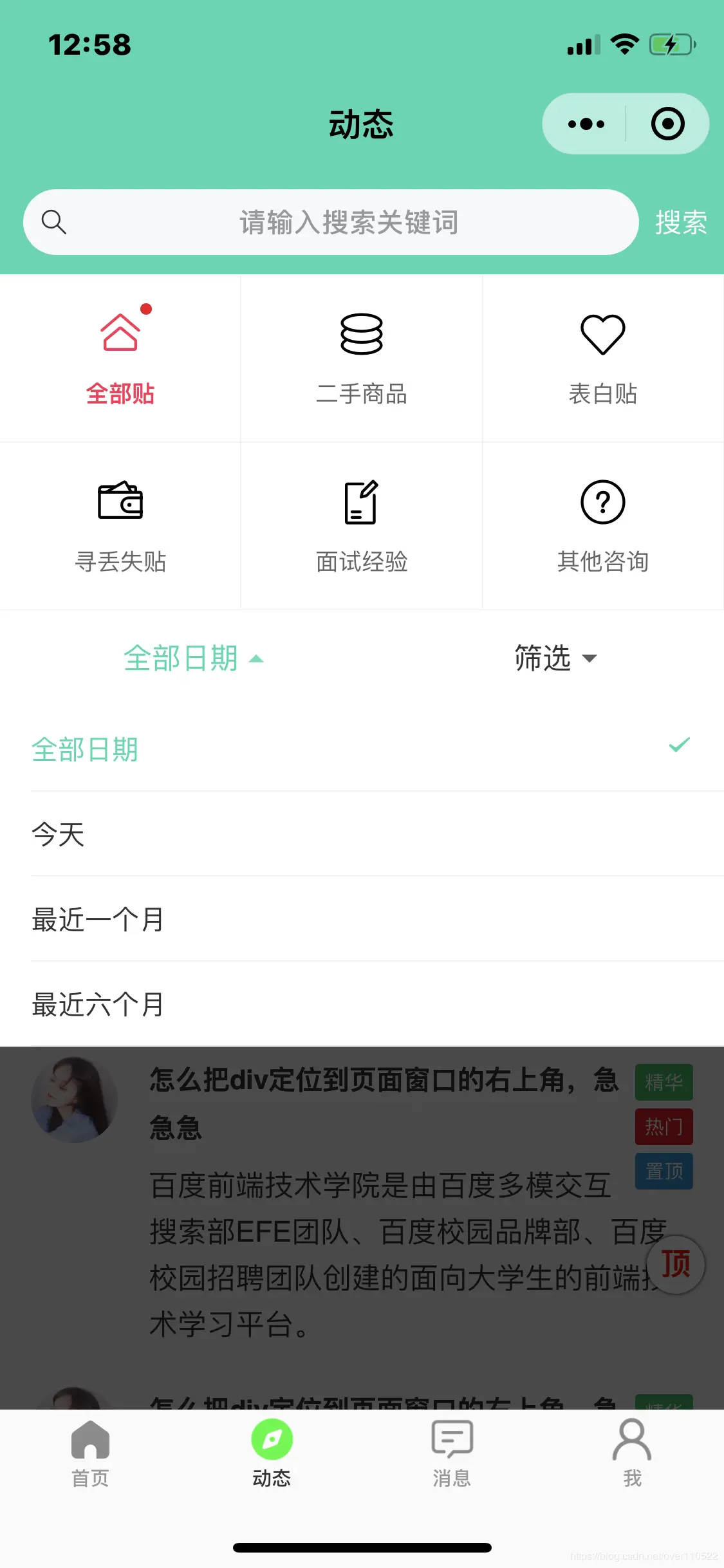Select the 面试经验 document icon

[x=361, y=503]
